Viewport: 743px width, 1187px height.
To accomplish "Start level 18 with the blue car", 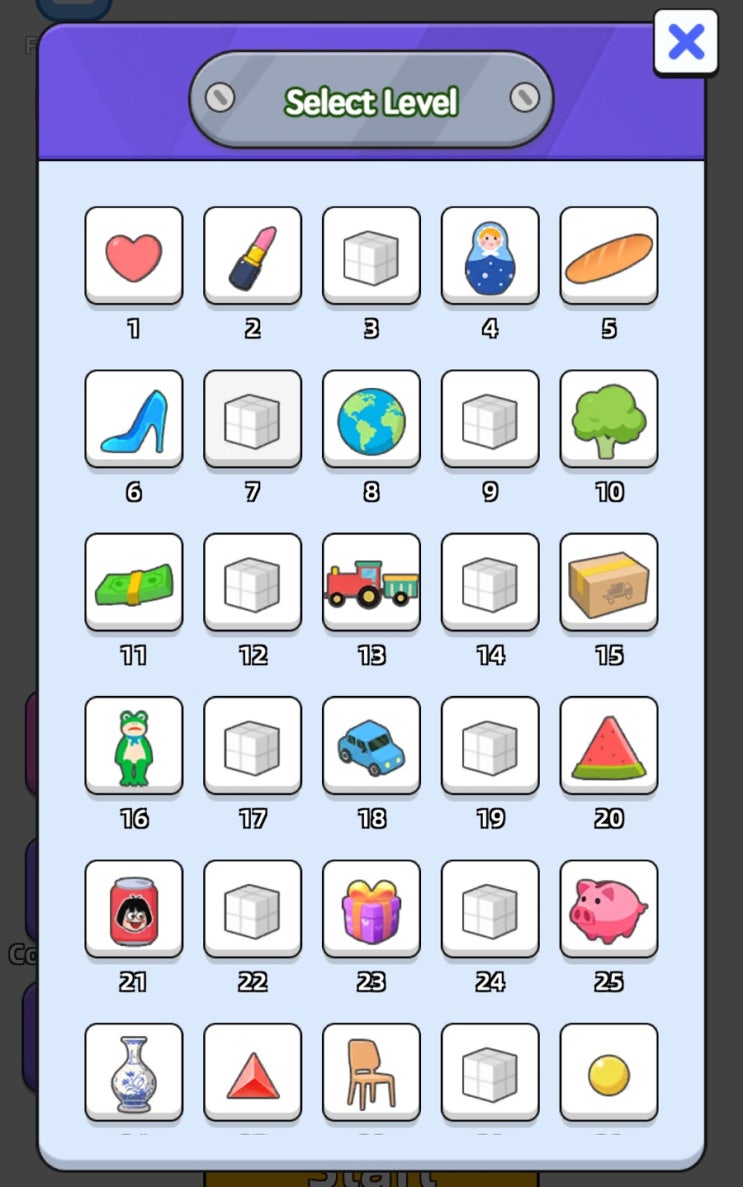I will 371,745.
